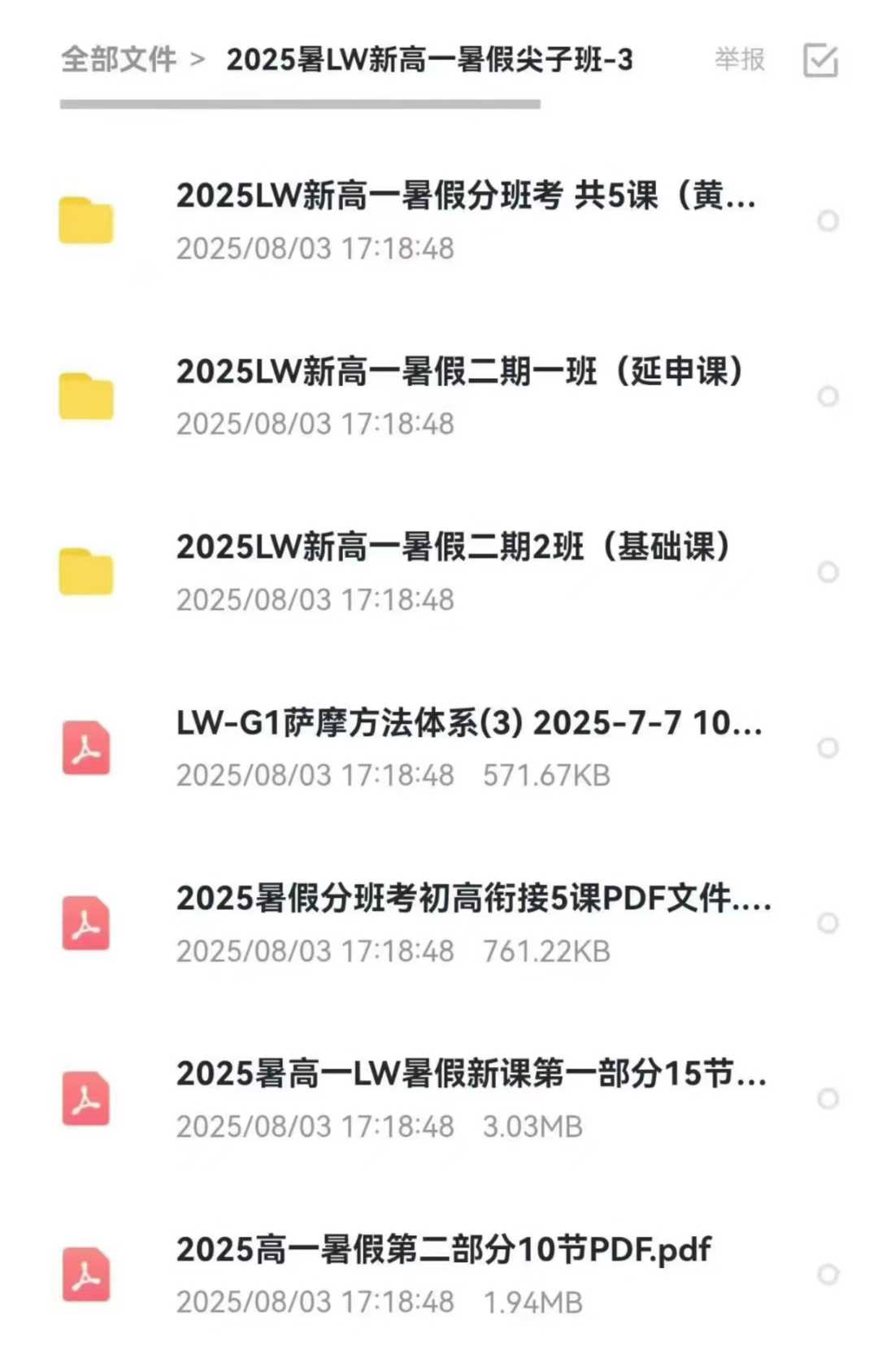The height and width of the screenshot is (1372, 878).
Task: Go back to 全部文件 in the breadcrumb
Action: click(x=119, y=59)
